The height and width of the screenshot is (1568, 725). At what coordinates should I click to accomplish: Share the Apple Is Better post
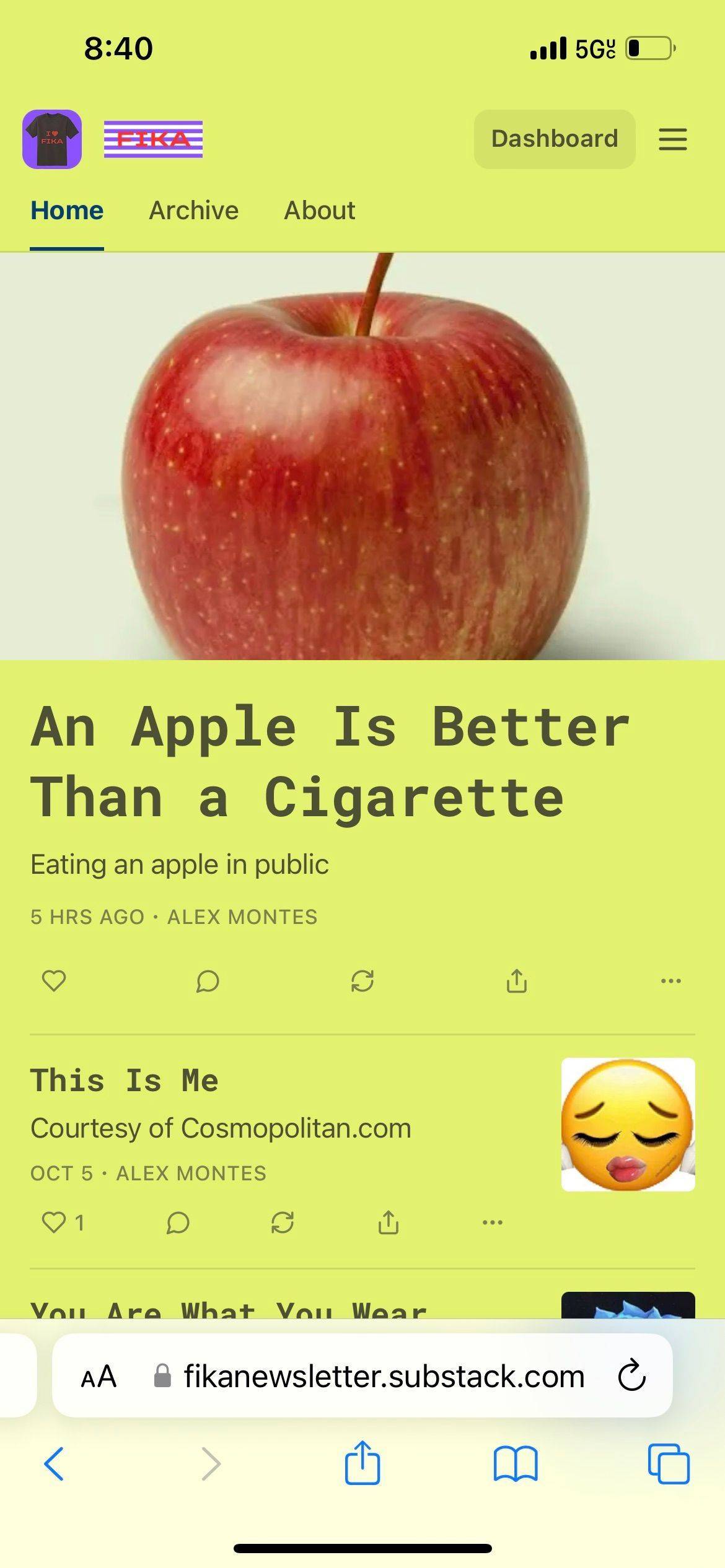point(517,980)
